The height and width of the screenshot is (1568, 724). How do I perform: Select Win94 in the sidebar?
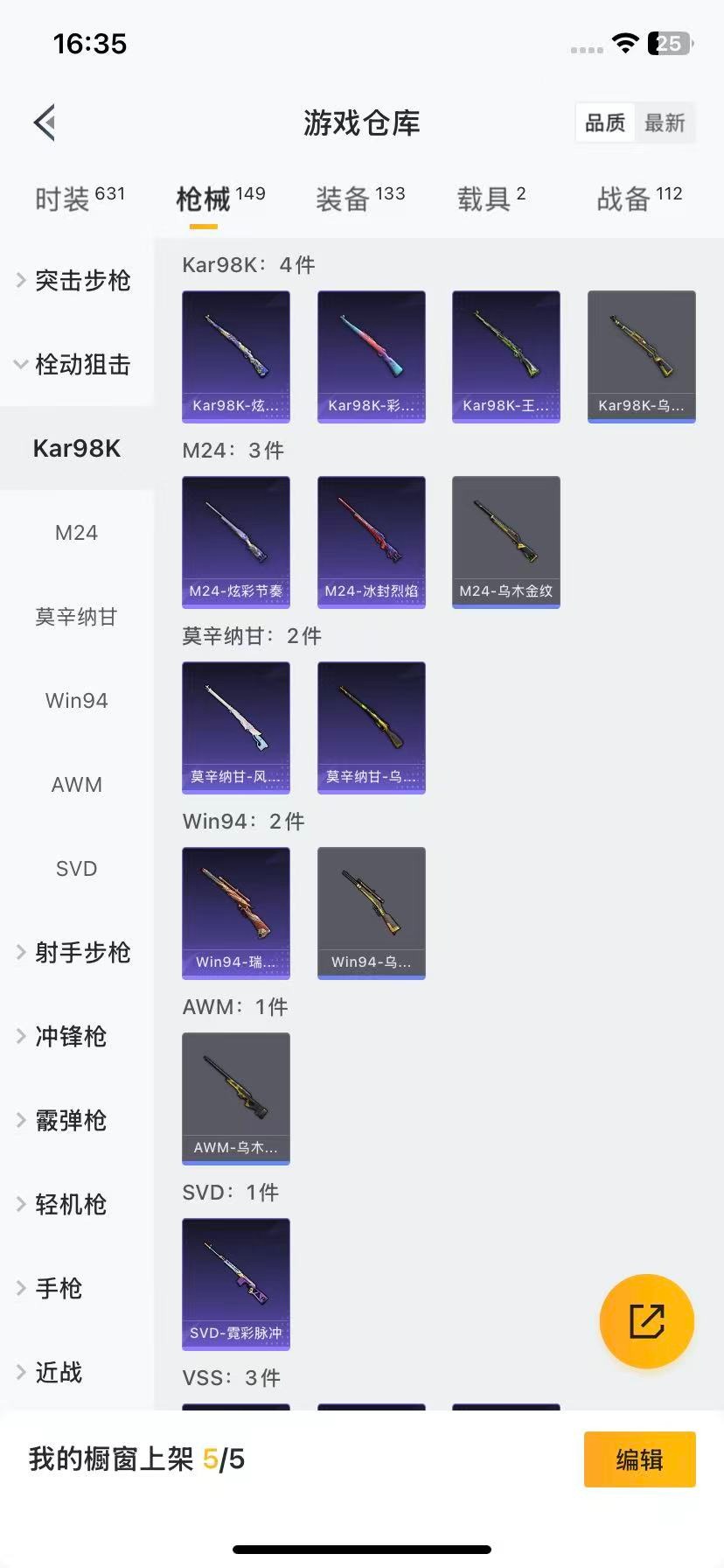click(76, 700)
